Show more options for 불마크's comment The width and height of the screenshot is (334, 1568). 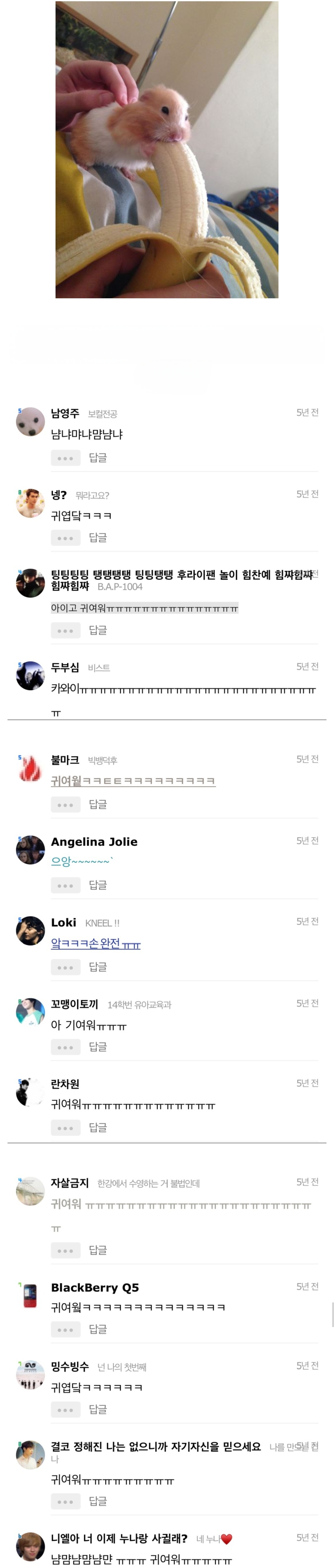pyautogui.click(x=65, y=805)
